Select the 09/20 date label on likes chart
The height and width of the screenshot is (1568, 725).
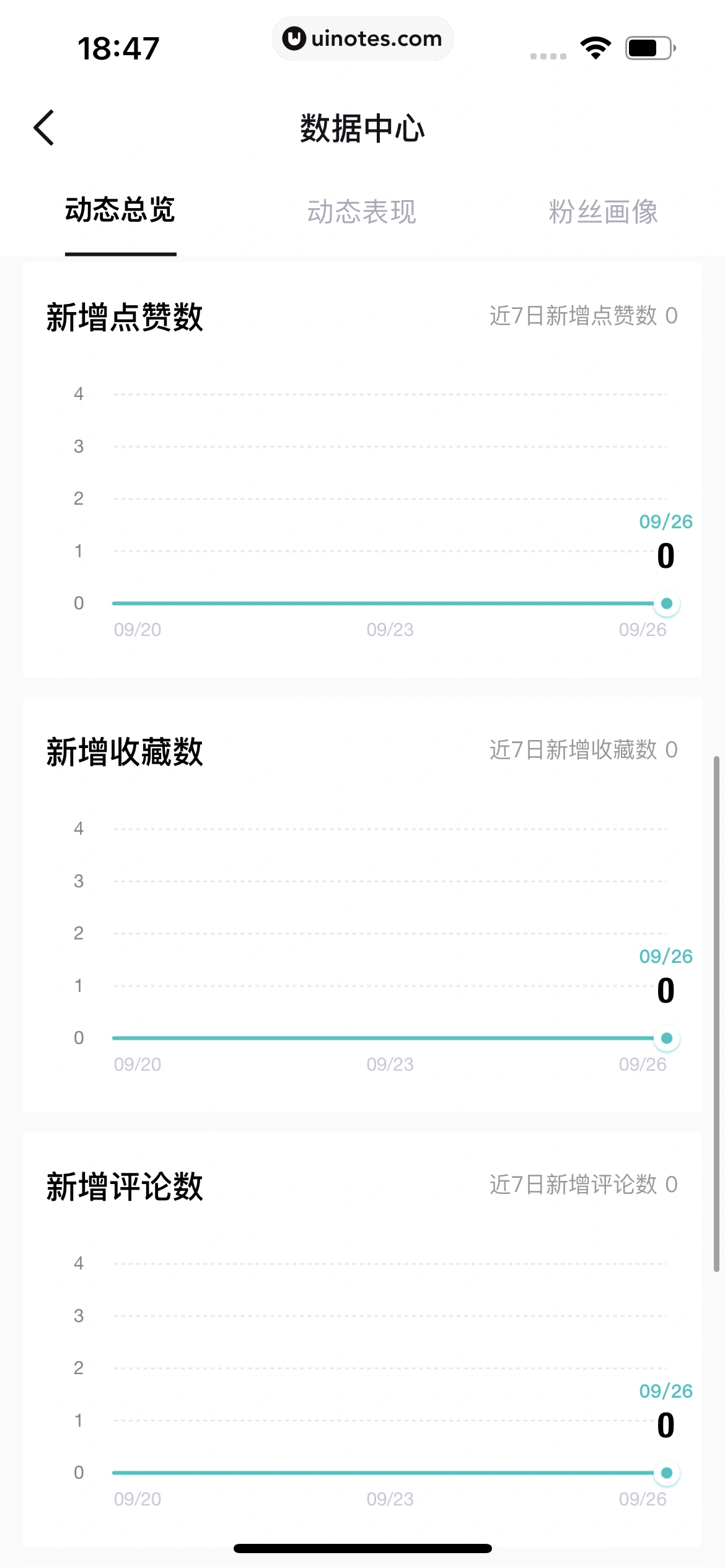pyautogui.click(x=137, y=630)
